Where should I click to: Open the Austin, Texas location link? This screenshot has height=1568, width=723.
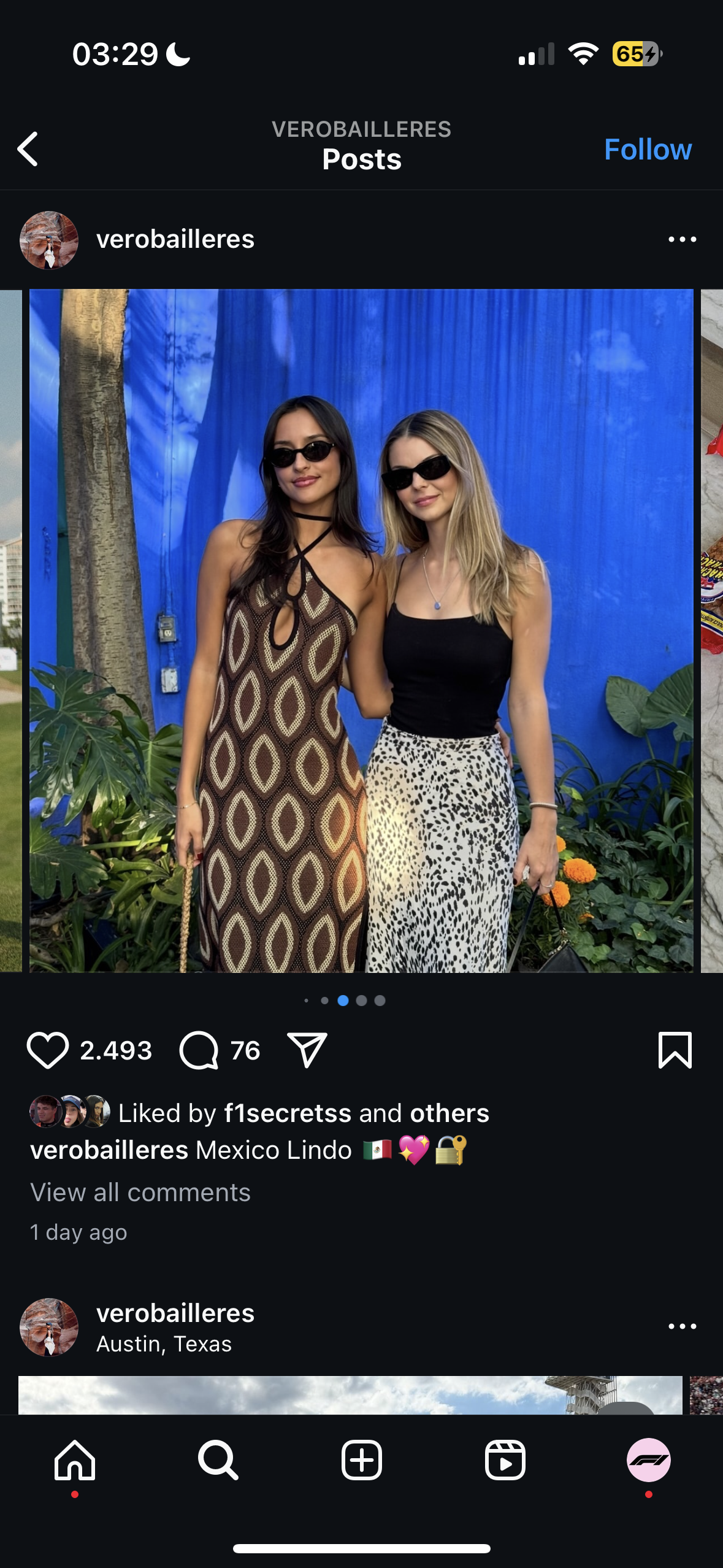click(x=164, y=1343)
